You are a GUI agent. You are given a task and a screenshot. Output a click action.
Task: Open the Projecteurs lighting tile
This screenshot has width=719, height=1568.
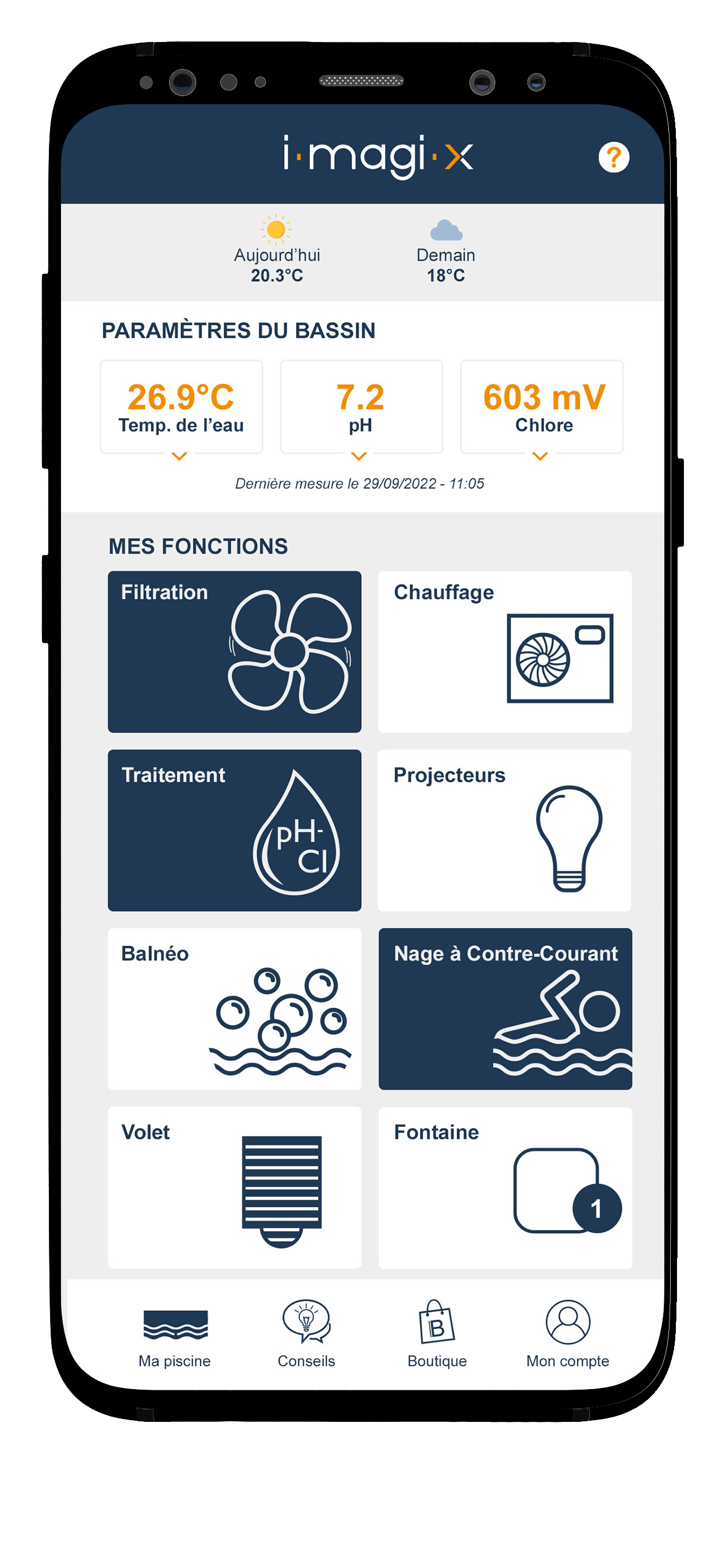coord(504,829)
